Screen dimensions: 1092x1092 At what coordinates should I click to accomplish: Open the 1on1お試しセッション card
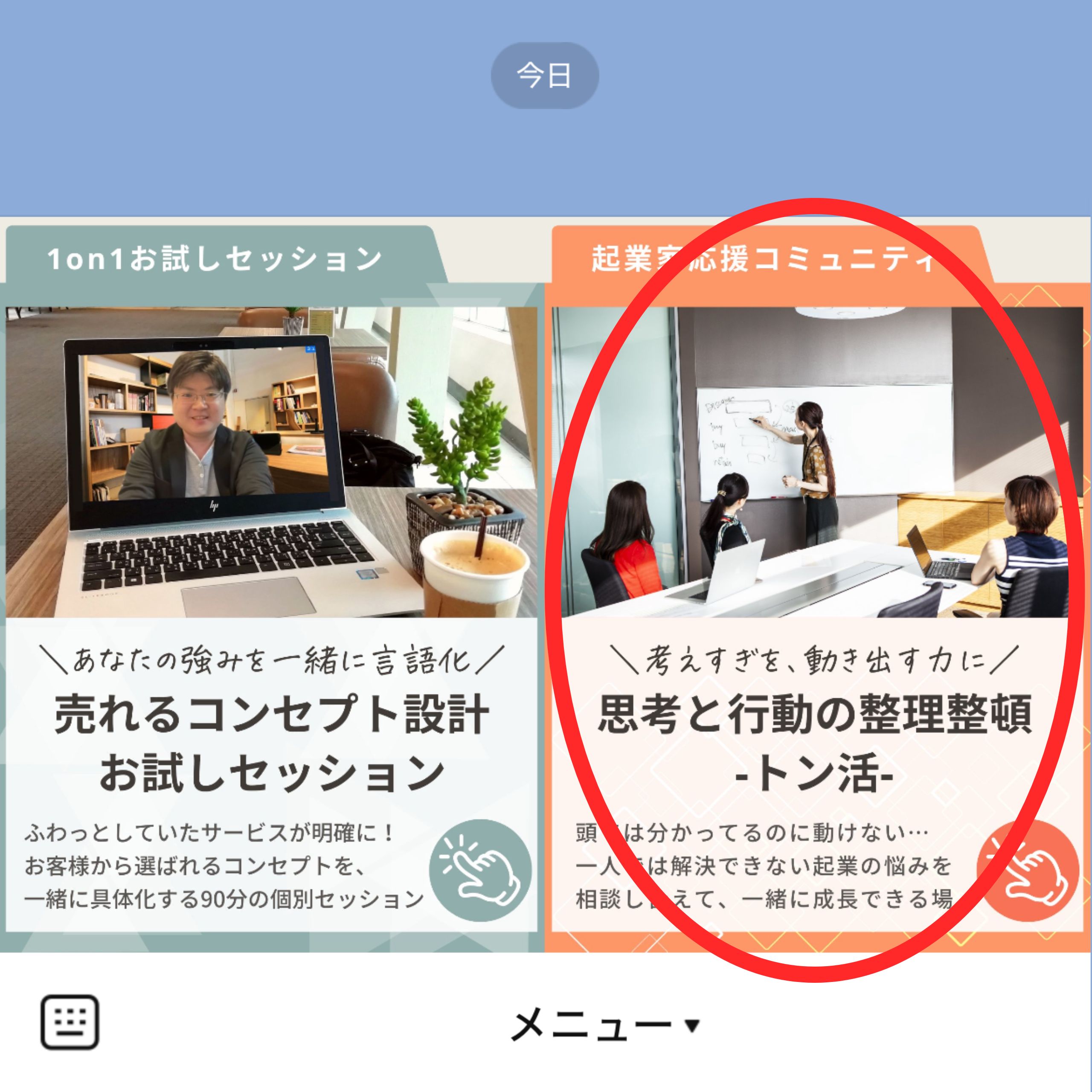click(271, 588)
